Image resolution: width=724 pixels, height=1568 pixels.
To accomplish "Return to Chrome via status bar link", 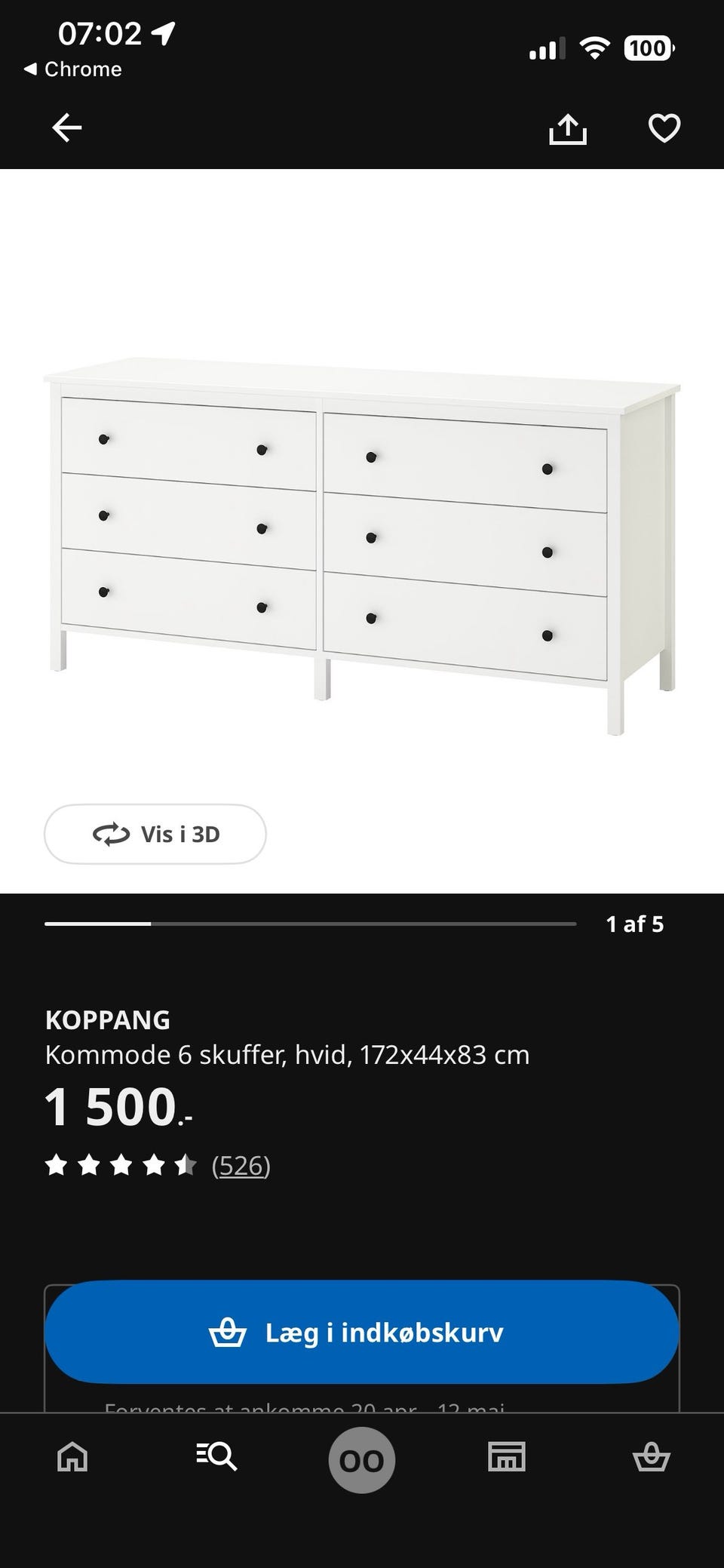I will pyautogui.click(x=73, y=69).
